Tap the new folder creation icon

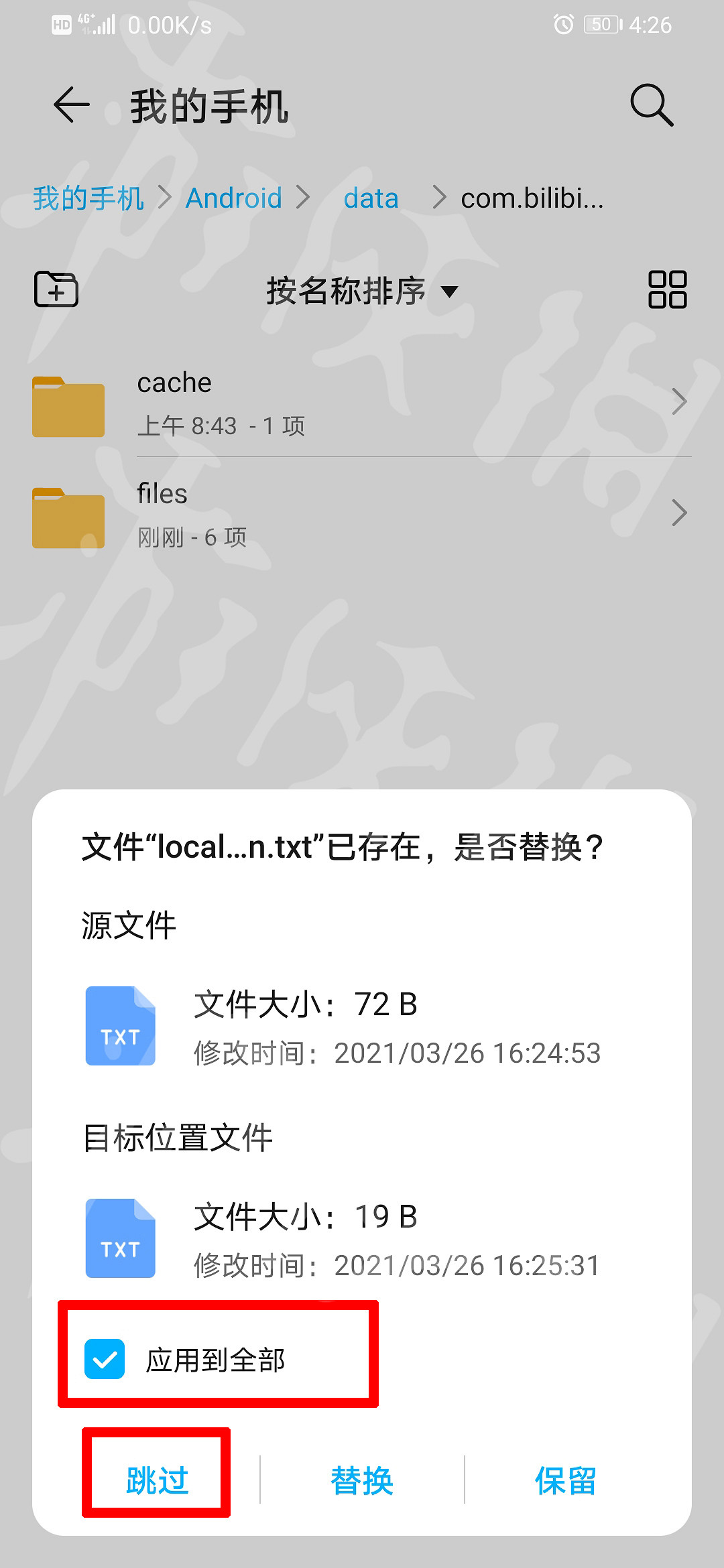pyautogui.click(x=56, y=289)
